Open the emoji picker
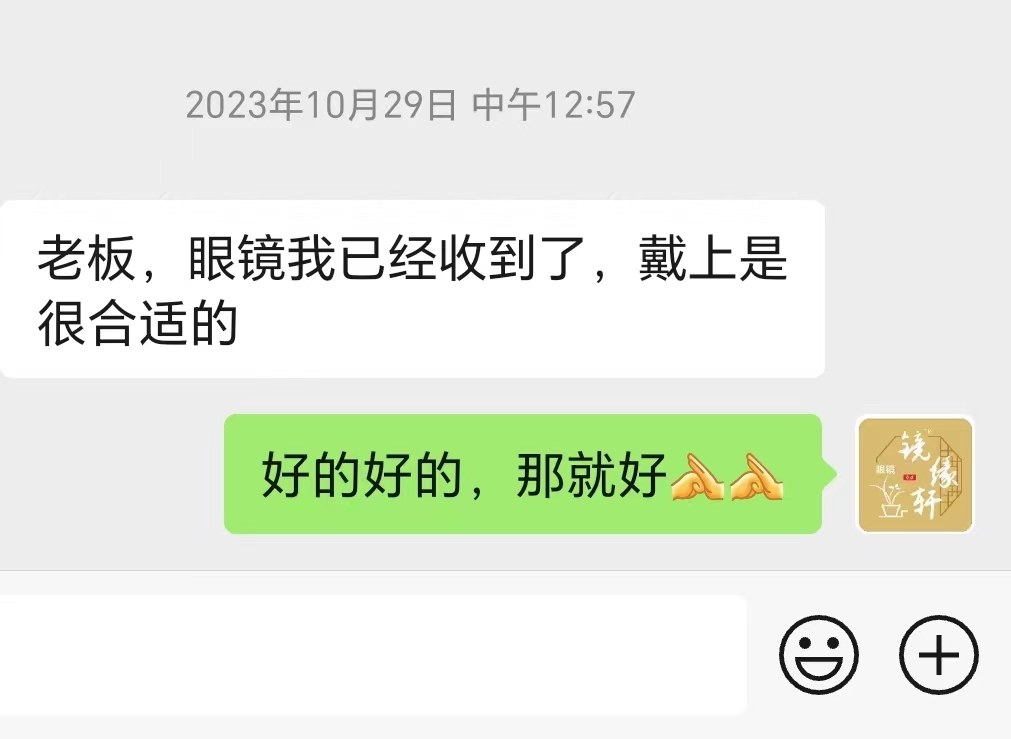This screenshot has height=739, width=1011. click(x=819, y=656)
